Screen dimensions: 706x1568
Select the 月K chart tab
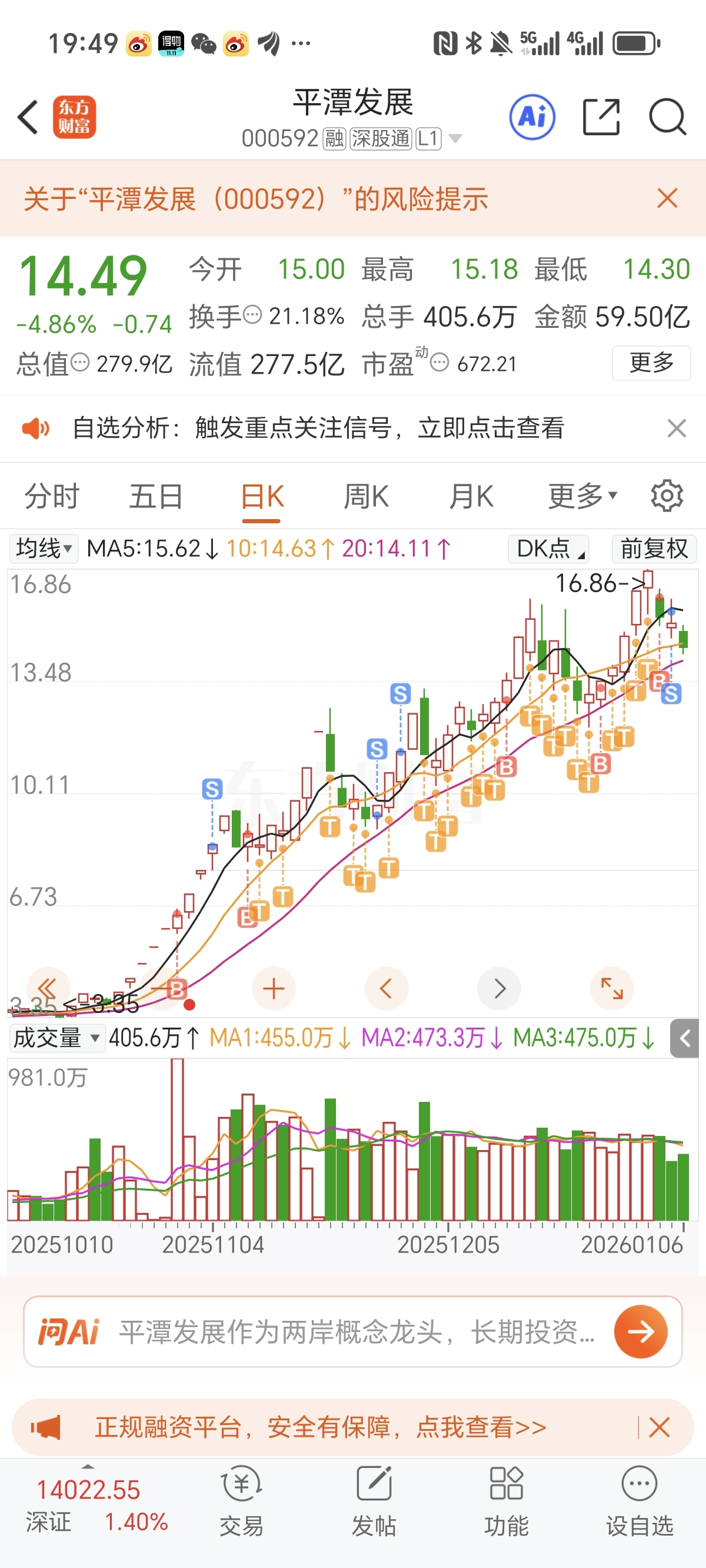point(471,496)
